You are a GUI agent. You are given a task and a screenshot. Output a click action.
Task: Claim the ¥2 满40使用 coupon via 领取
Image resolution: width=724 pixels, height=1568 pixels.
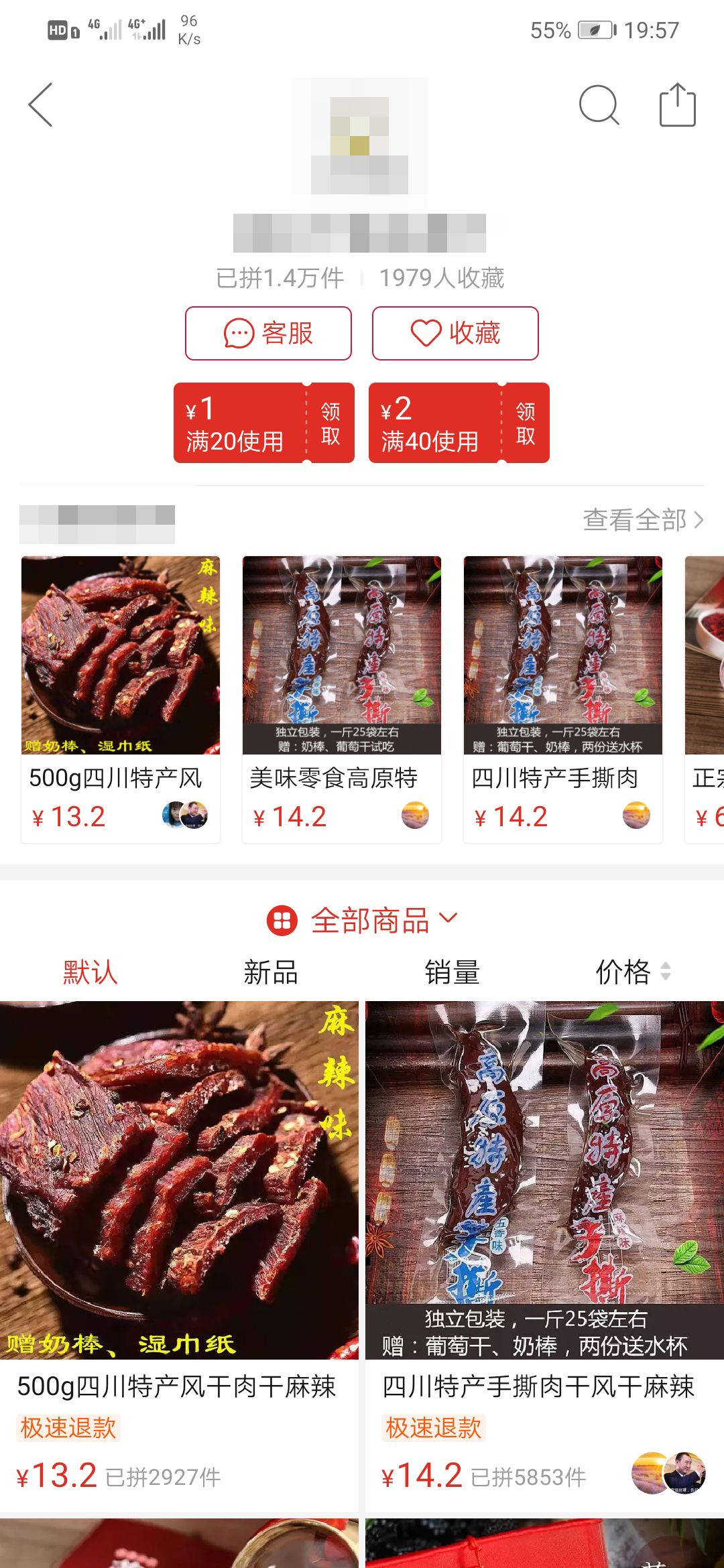click(524, 423)
